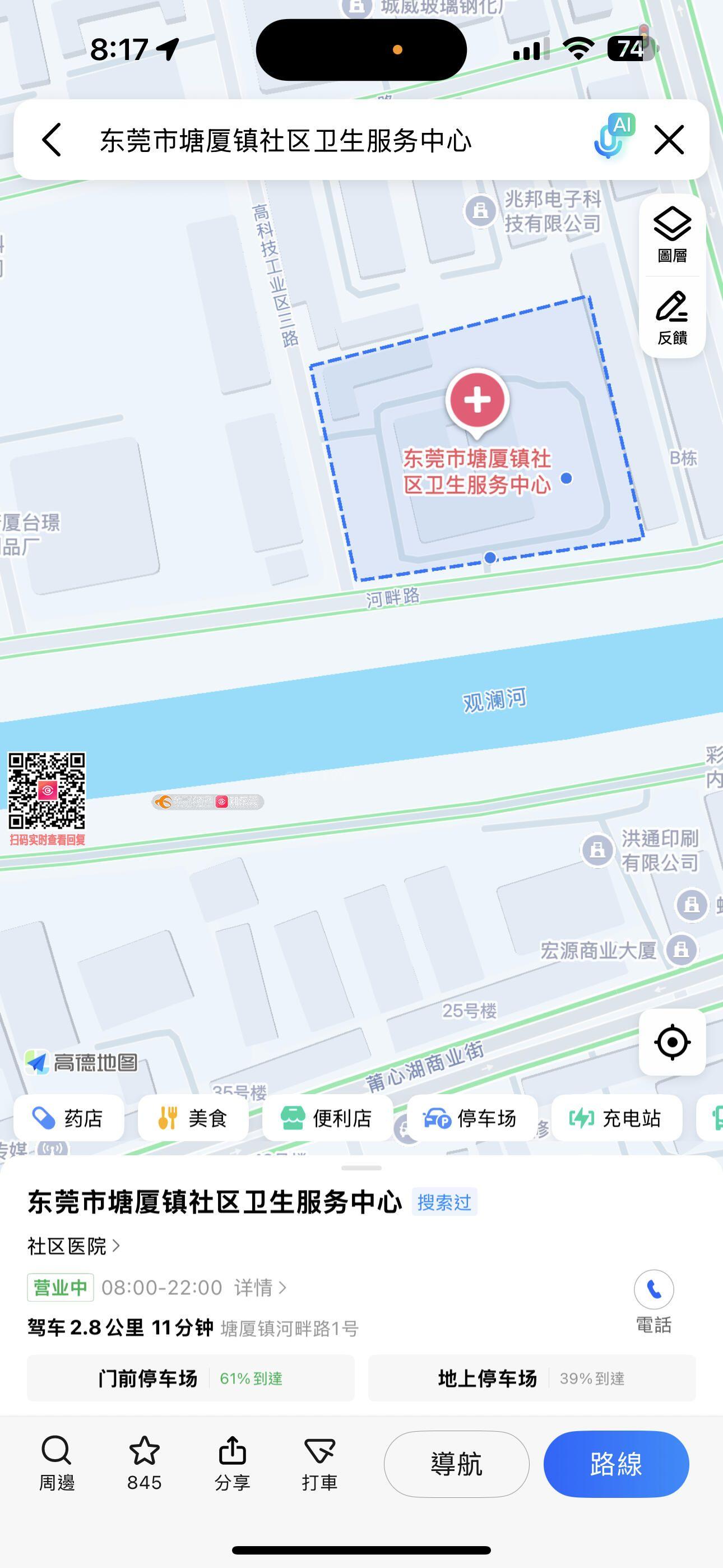
Task: Find a 停车场 nearby
Action: 471,1118
